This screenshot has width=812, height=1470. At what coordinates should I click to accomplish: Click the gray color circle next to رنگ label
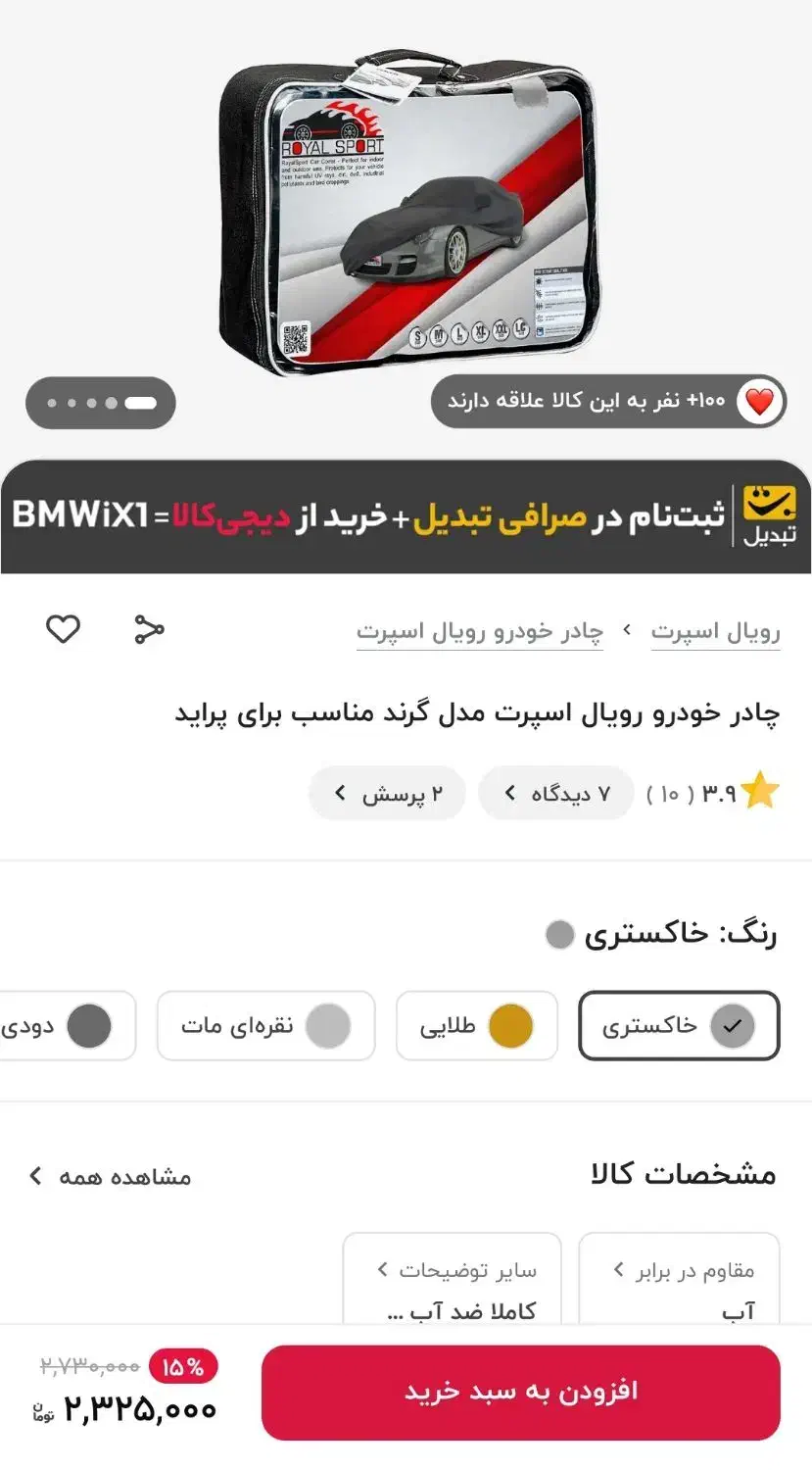pyautogui.click(x=559, y=935)
